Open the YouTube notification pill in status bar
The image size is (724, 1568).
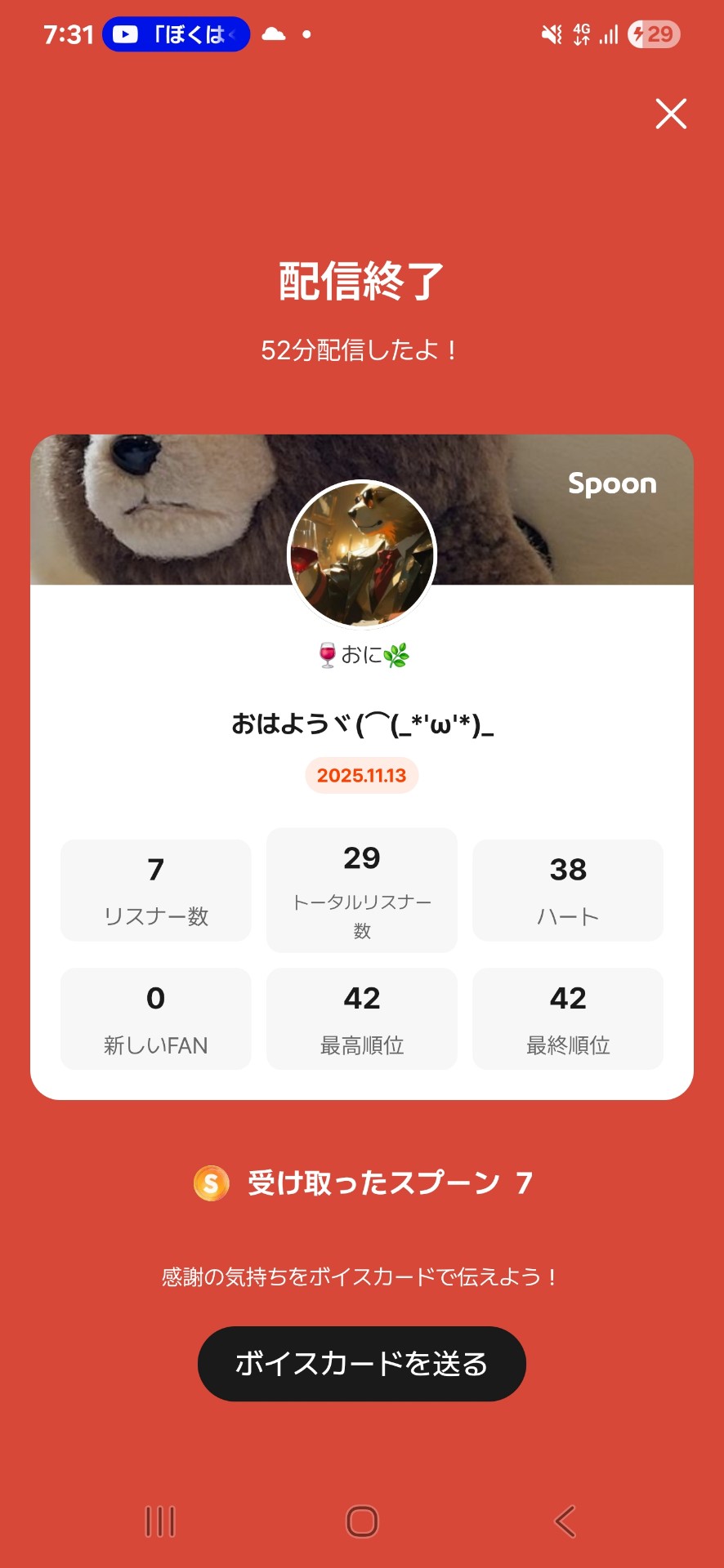176,34
